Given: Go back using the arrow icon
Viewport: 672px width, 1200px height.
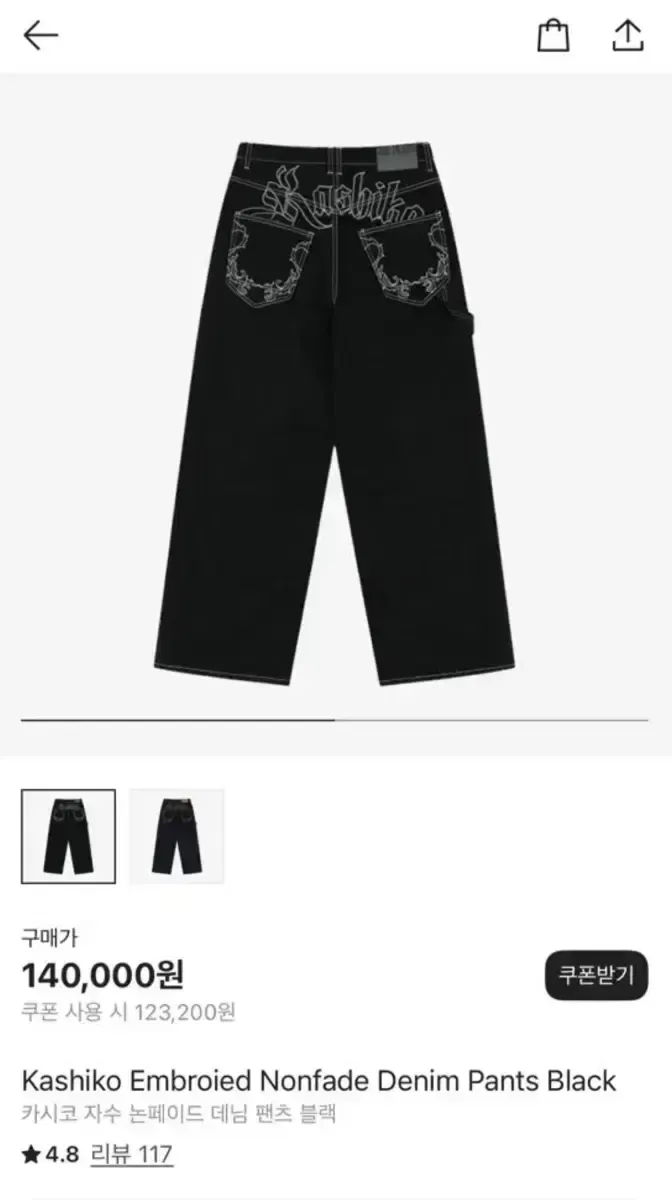Looking at the screenshot, I should point(41,36).
